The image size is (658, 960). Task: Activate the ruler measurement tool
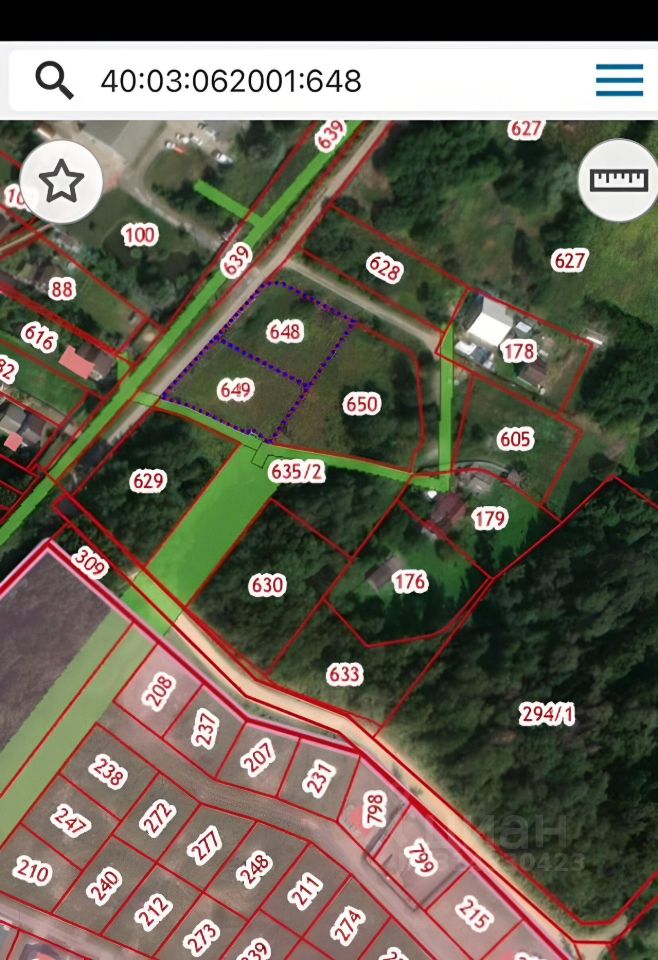click(x=619, y=180)
